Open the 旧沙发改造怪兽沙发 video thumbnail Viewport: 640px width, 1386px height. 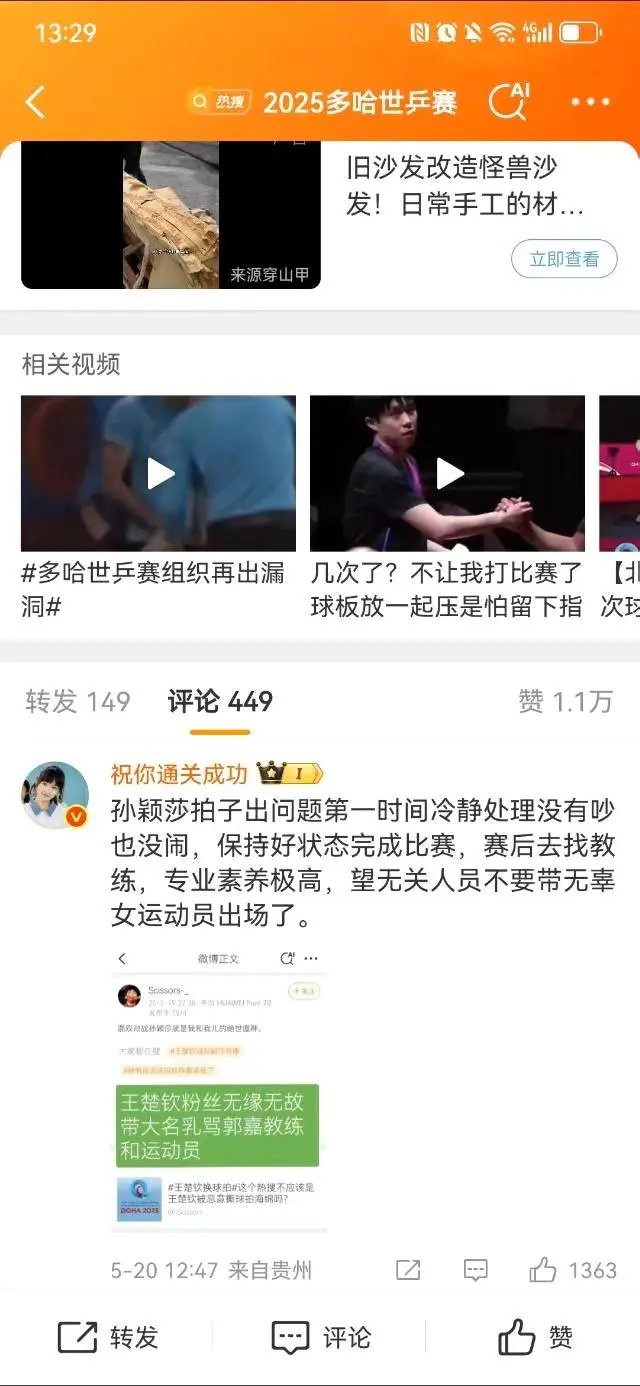[171, 215]
